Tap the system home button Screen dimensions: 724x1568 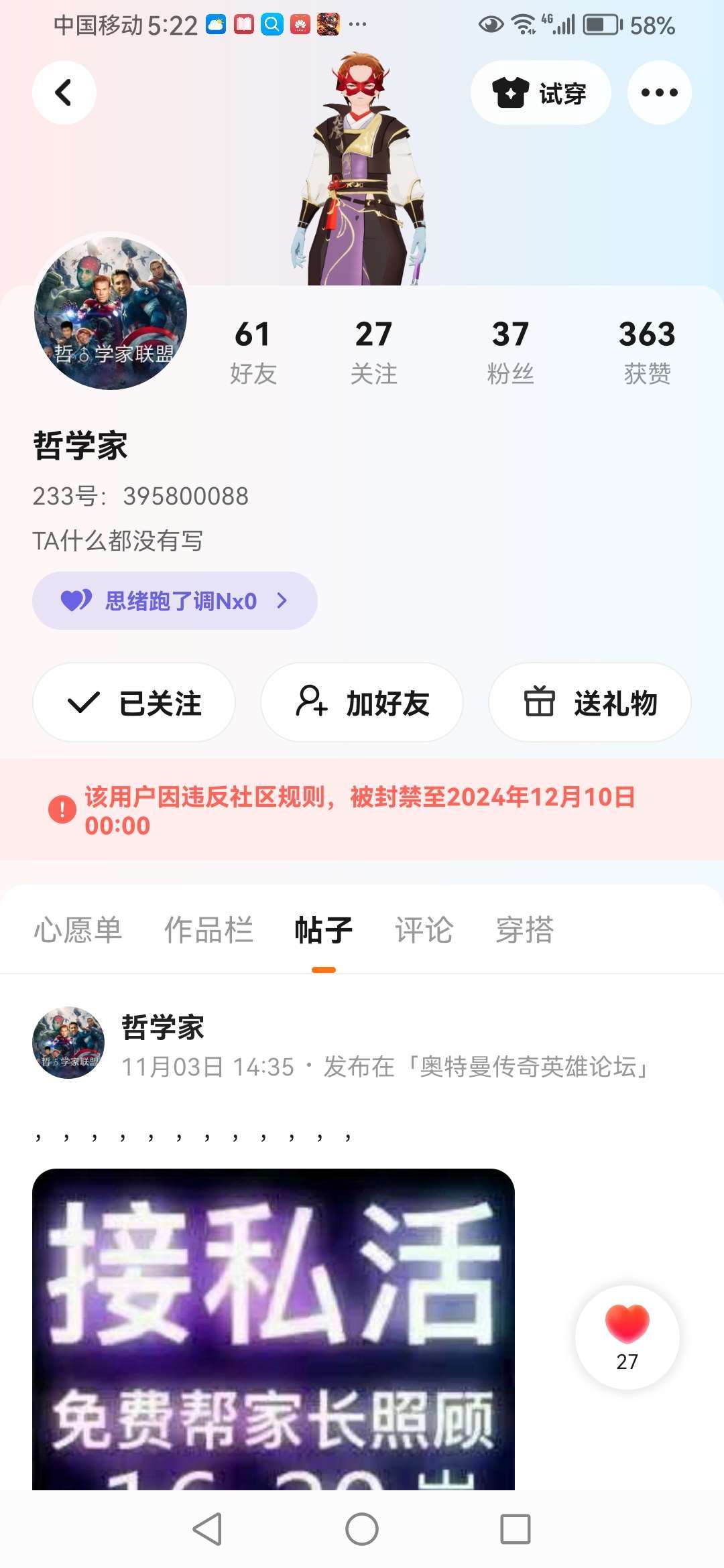click(x=362, y=1529)
